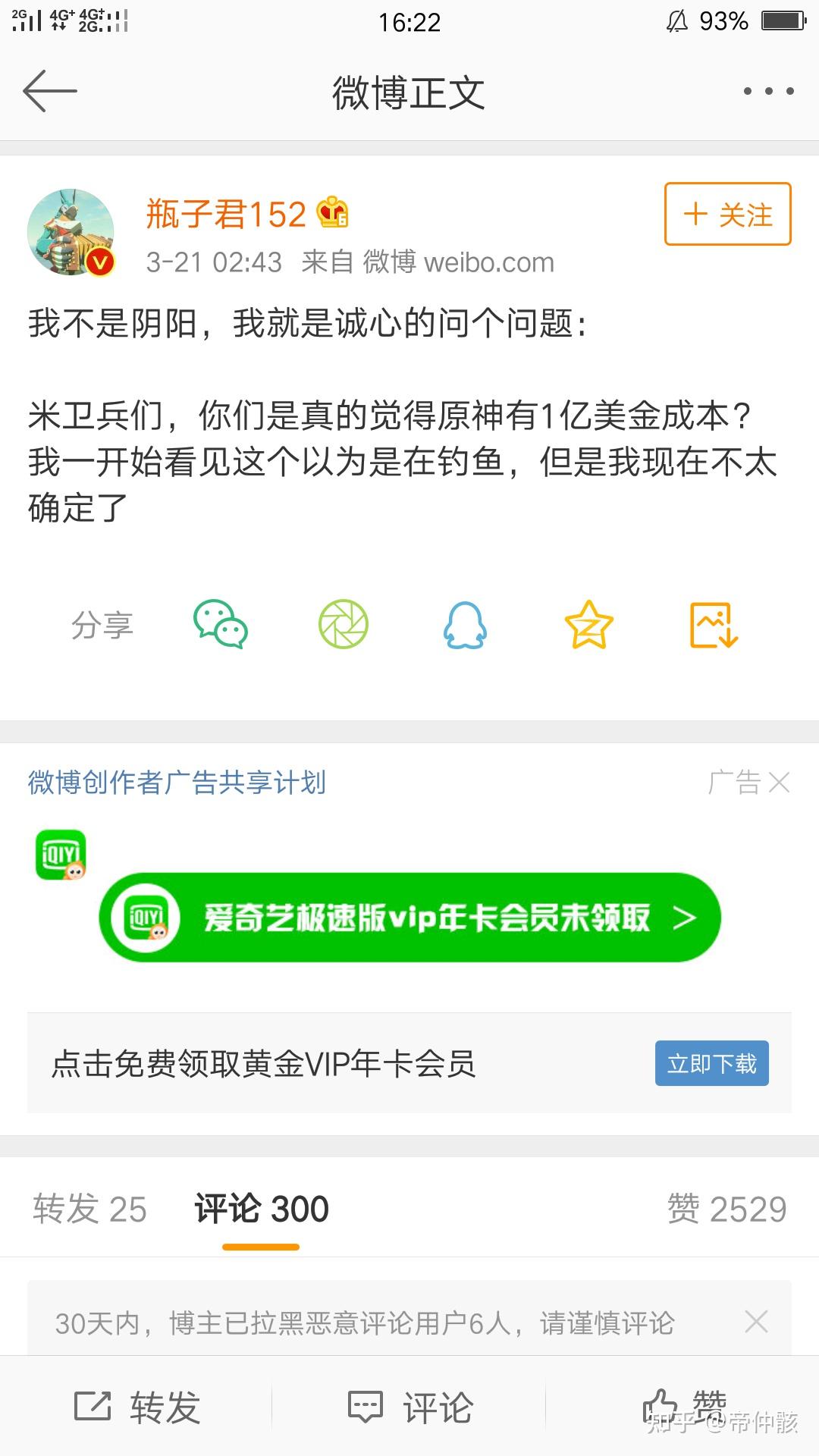Viewport: 819px width, 1456px height.
Task: Repost using the bottom 转发 button
Action: pyautogui.click(x=136, y=1407)
